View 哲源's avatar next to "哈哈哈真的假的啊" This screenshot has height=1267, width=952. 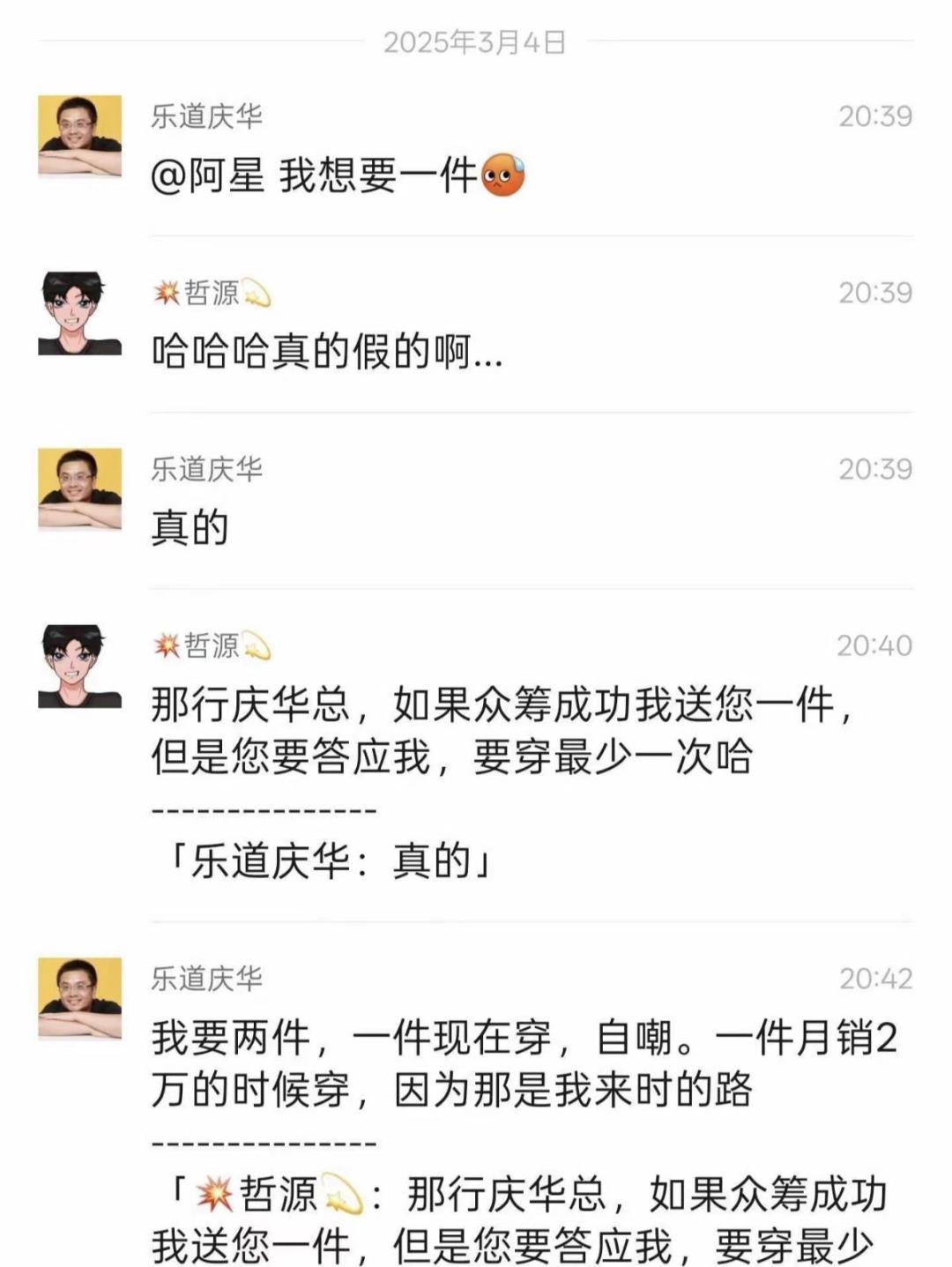click(x=79, y=313)
